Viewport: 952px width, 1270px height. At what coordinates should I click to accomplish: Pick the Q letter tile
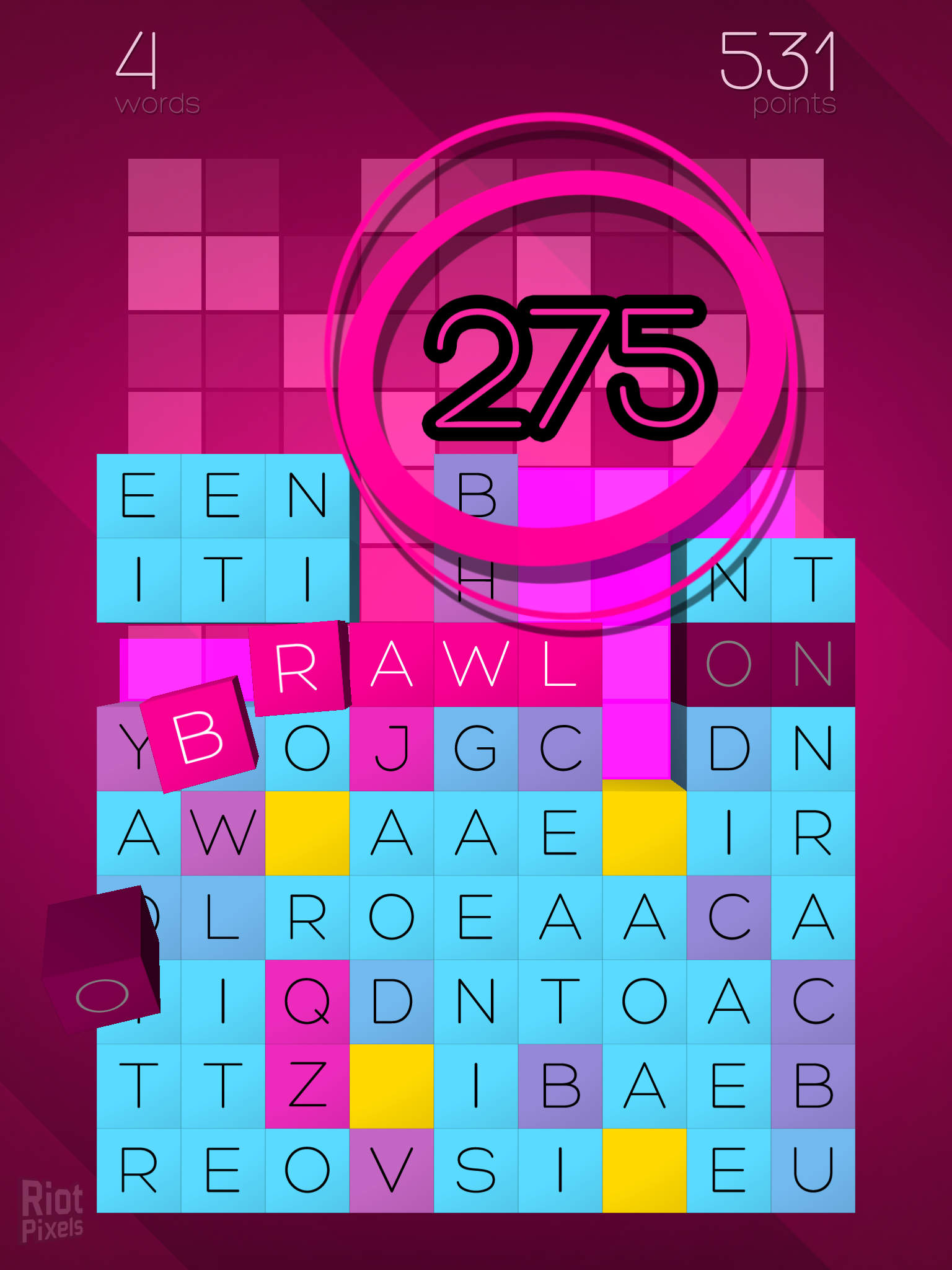(x=307, y=1001)
